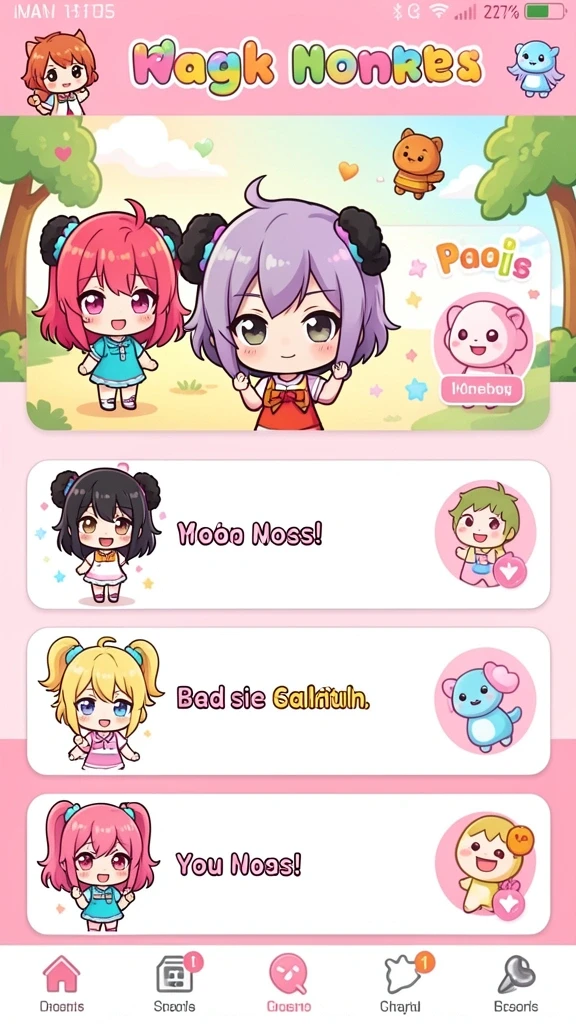Go to the last tab in the bottom bar
This screenshot has height=1024, width=576.
click(x=516, y=982)
